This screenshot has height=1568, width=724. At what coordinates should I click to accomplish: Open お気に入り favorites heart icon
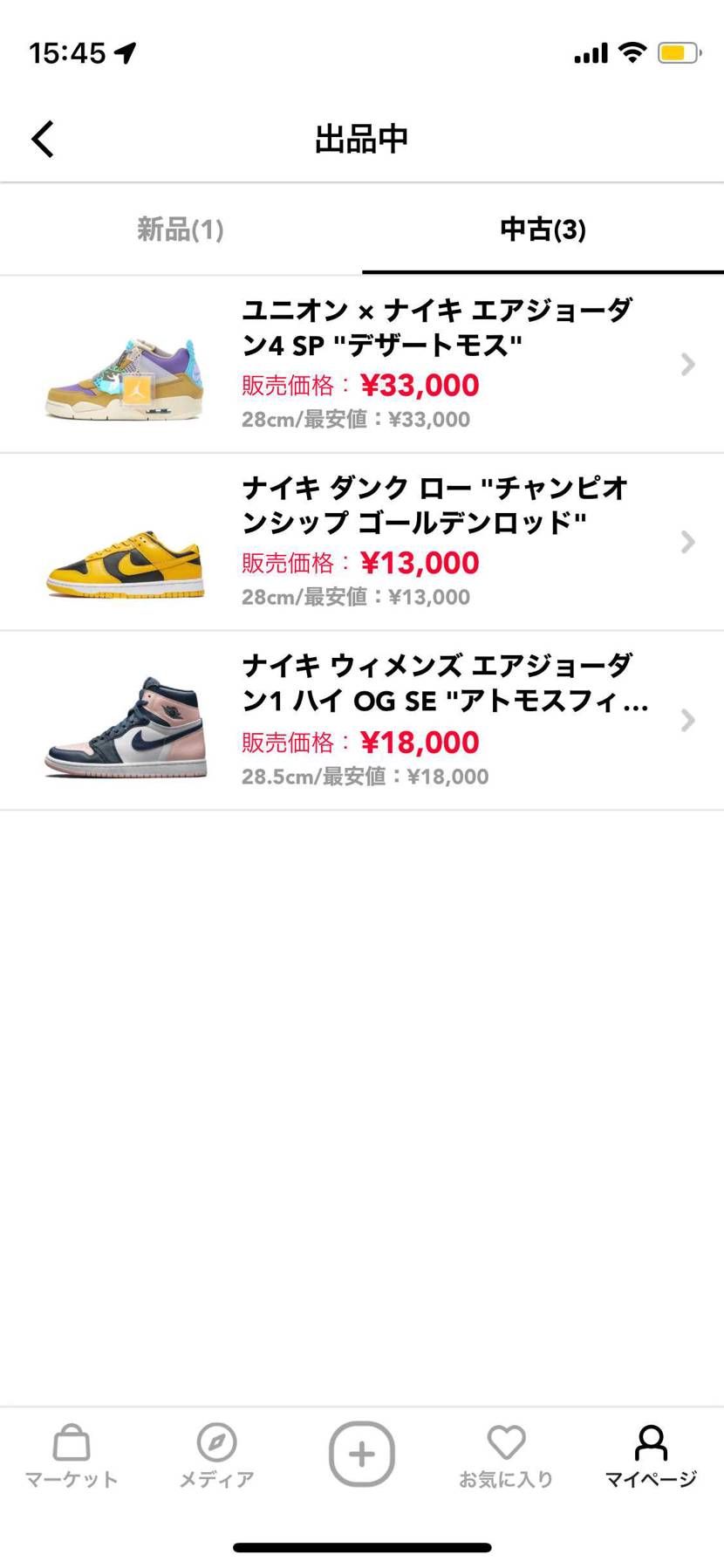[x=506, y=1455]
